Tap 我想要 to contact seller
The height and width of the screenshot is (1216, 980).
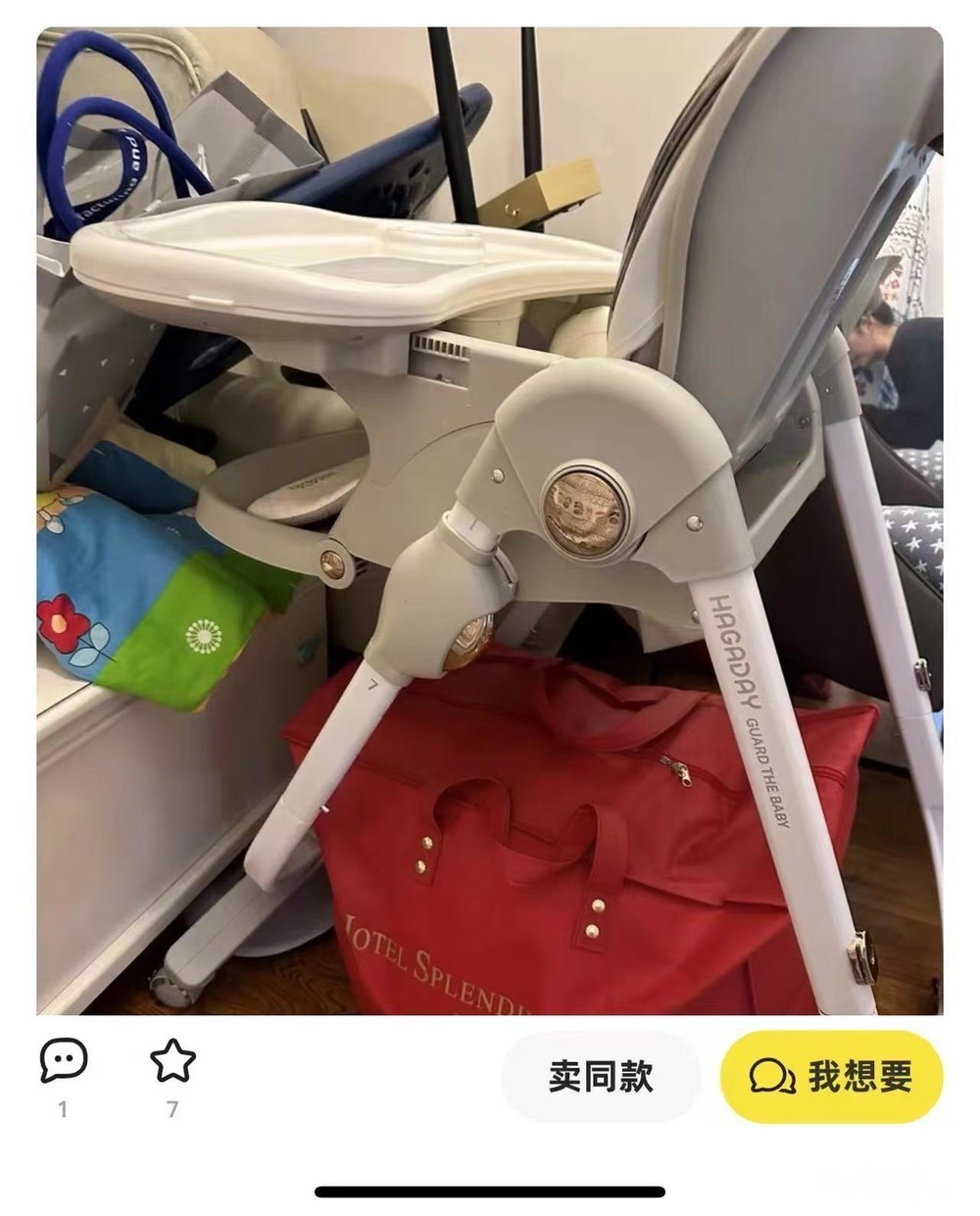831,1076
